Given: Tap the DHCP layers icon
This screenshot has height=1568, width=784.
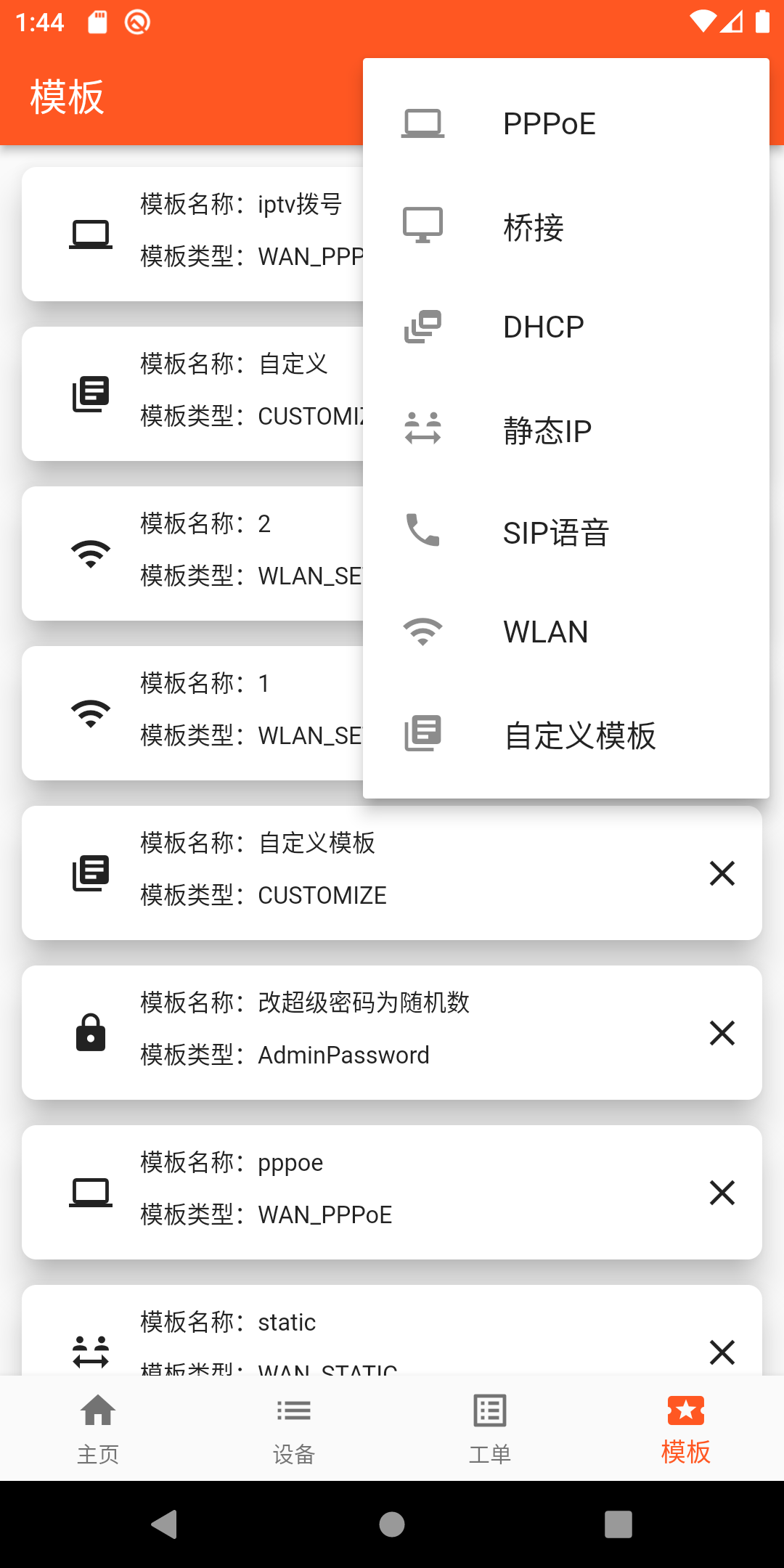Looking at the screenshot, I should click(423, 327).
